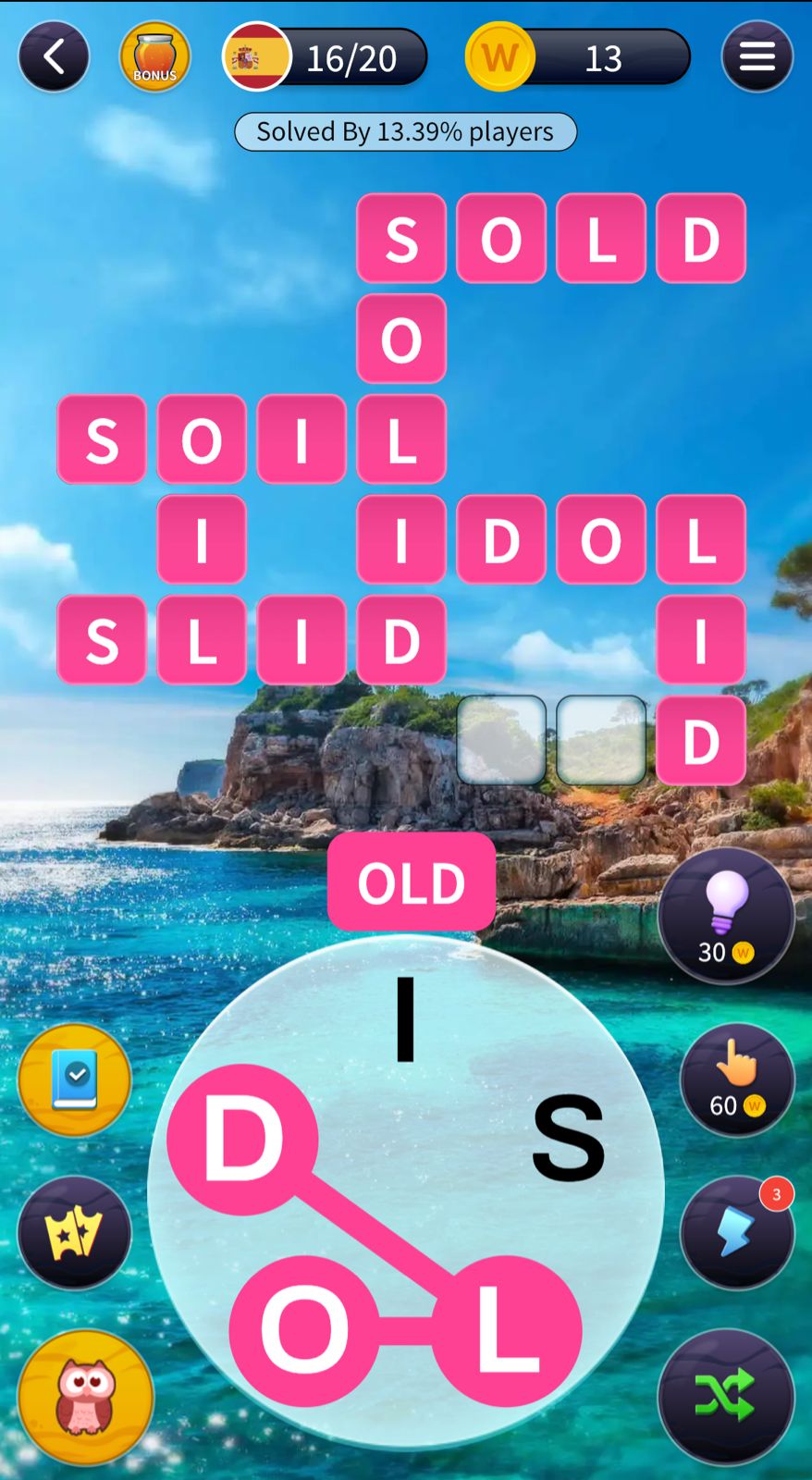Open the star tickets button
Viewport: 812px width, 1480px height.
[75, 1233]
